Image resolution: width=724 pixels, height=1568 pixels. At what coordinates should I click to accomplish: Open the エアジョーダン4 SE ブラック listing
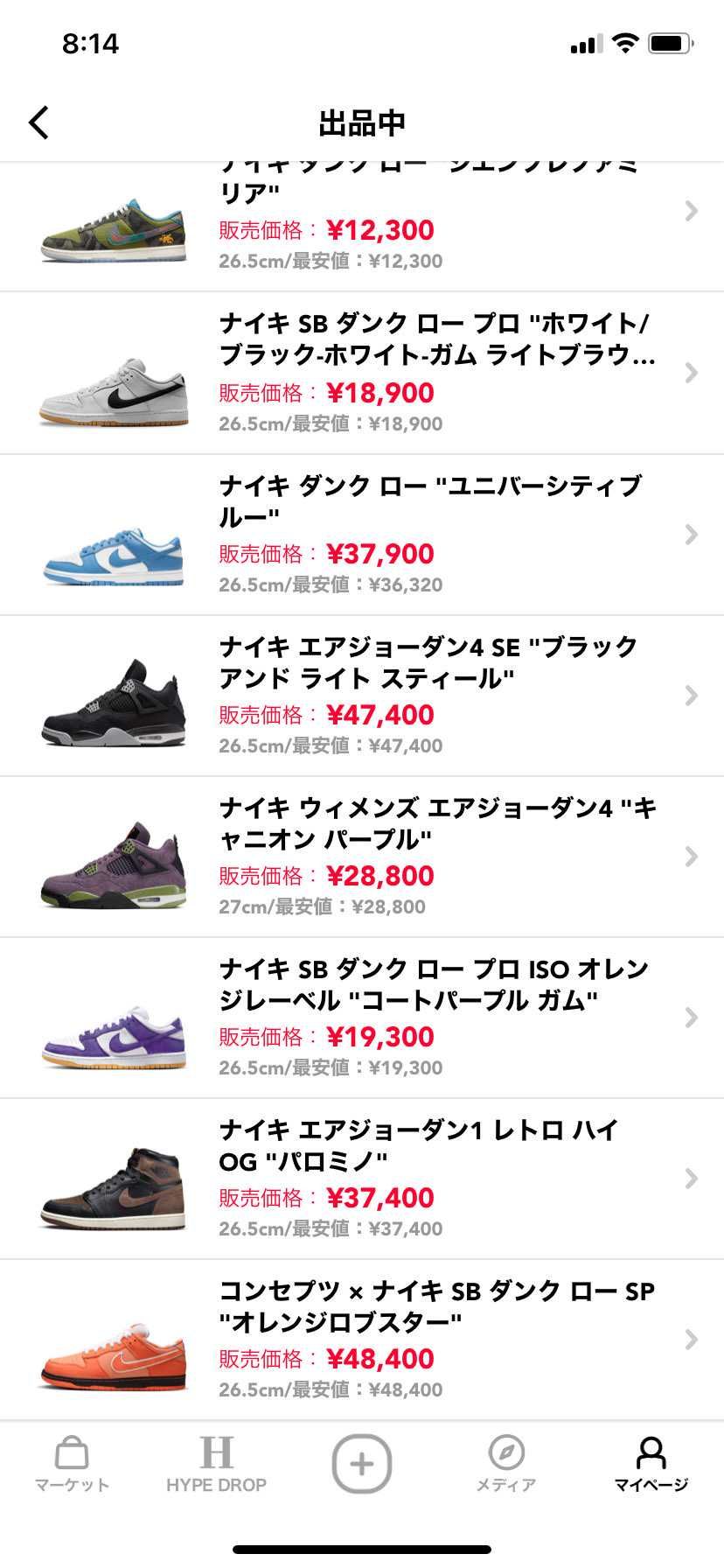click(393, 696)
